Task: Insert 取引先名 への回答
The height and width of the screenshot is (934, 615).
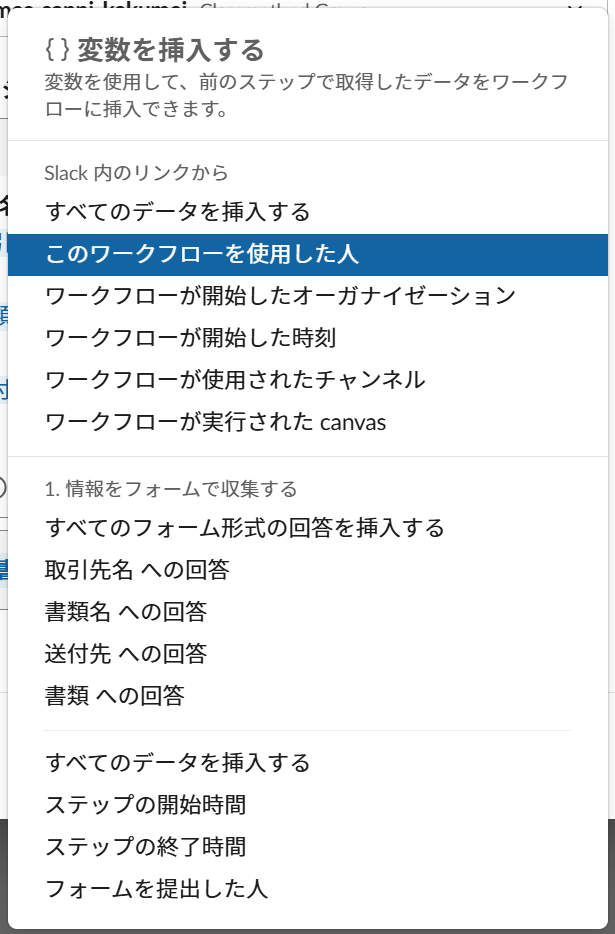Action: (x=137, y=570)
